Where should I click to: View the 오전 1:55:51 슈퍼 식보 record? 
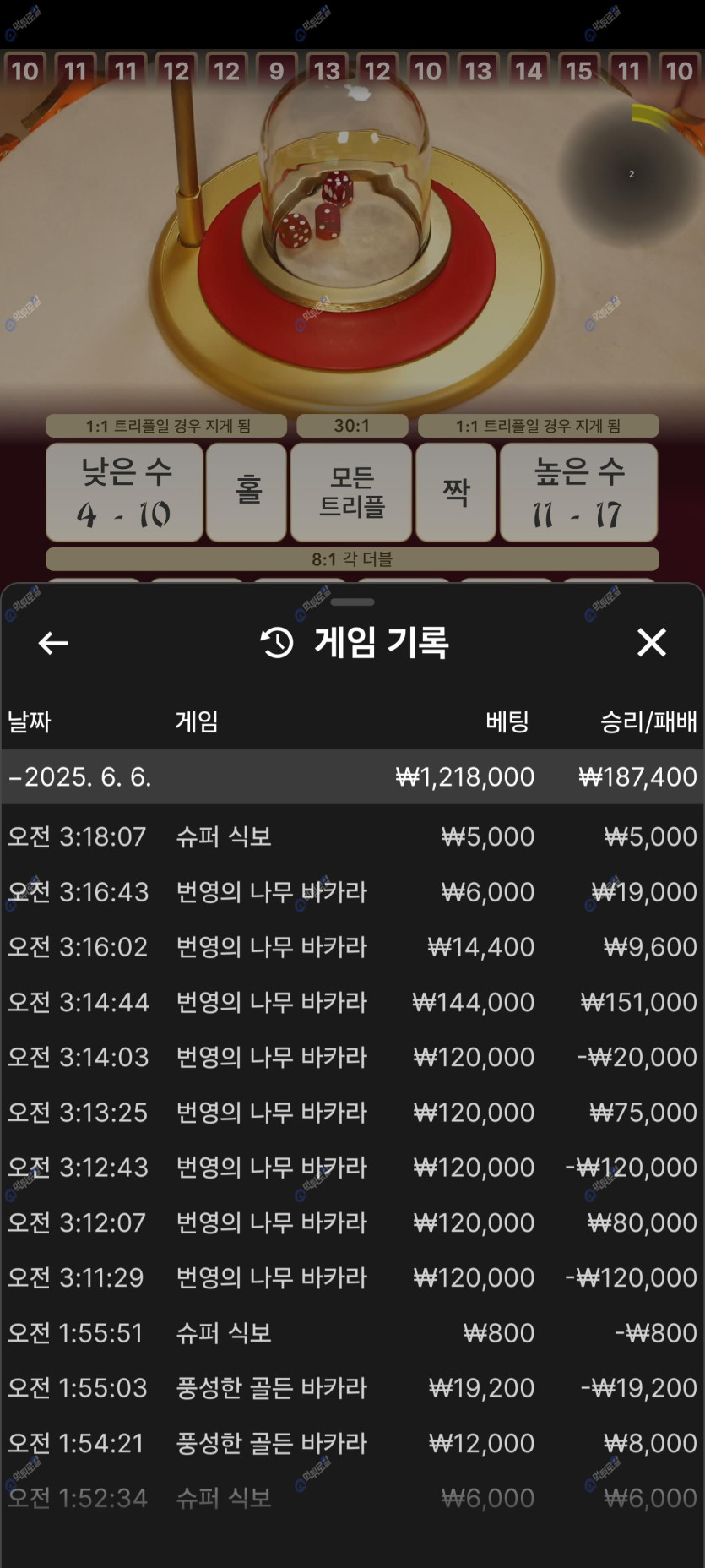point(352,1332)
